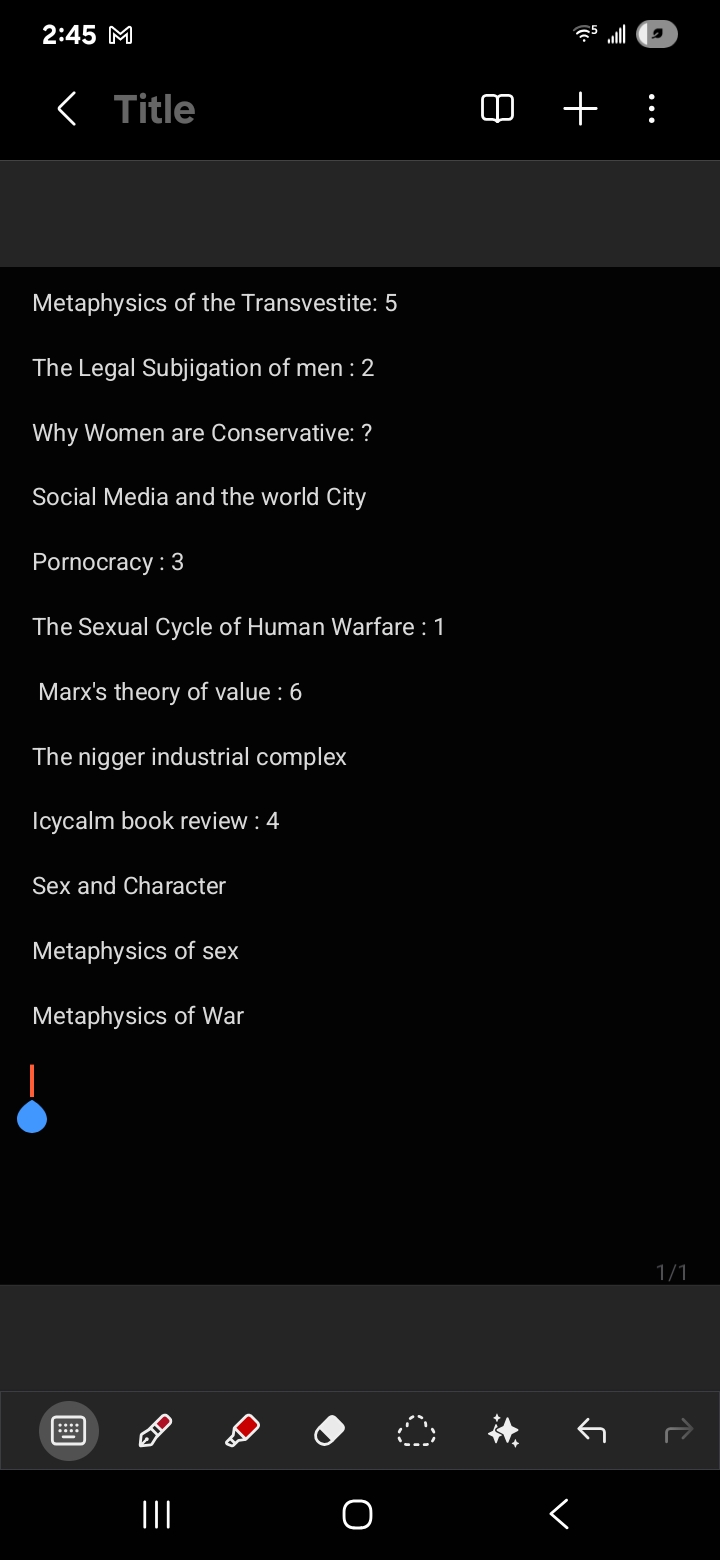Go to the home screen
The width and height of the screenshot is (720, 1560).
pos(357,1514)
